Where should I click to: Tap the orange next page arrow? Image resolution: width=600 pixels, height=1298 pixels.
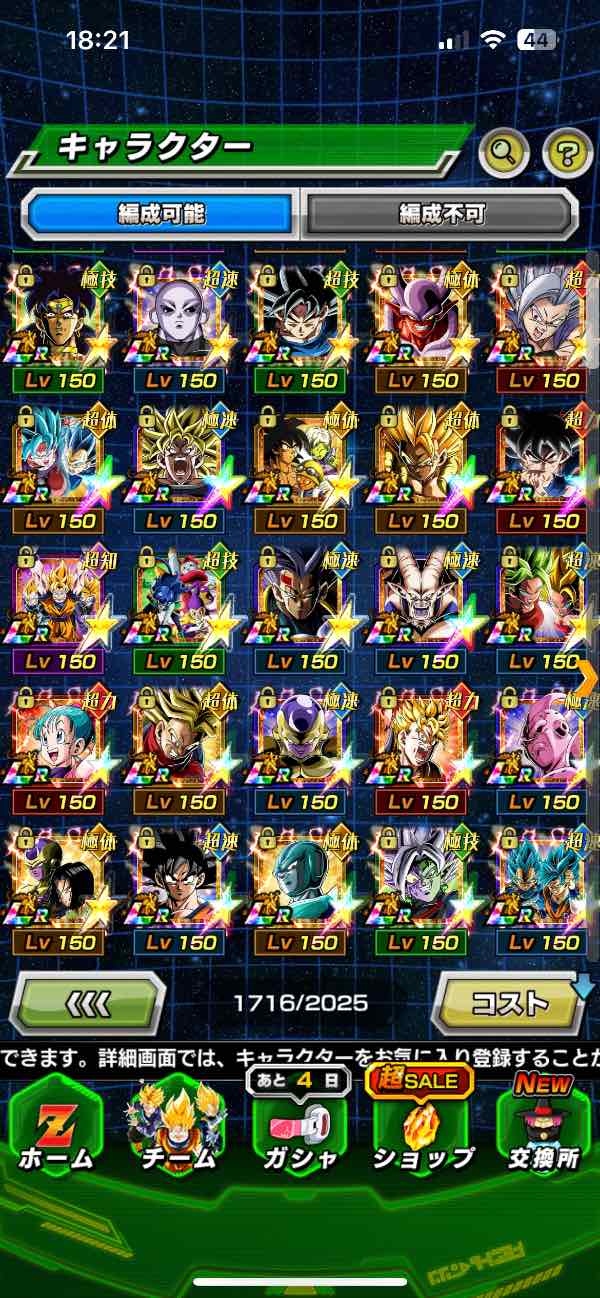pyautogui.click(x=588, y=677)
